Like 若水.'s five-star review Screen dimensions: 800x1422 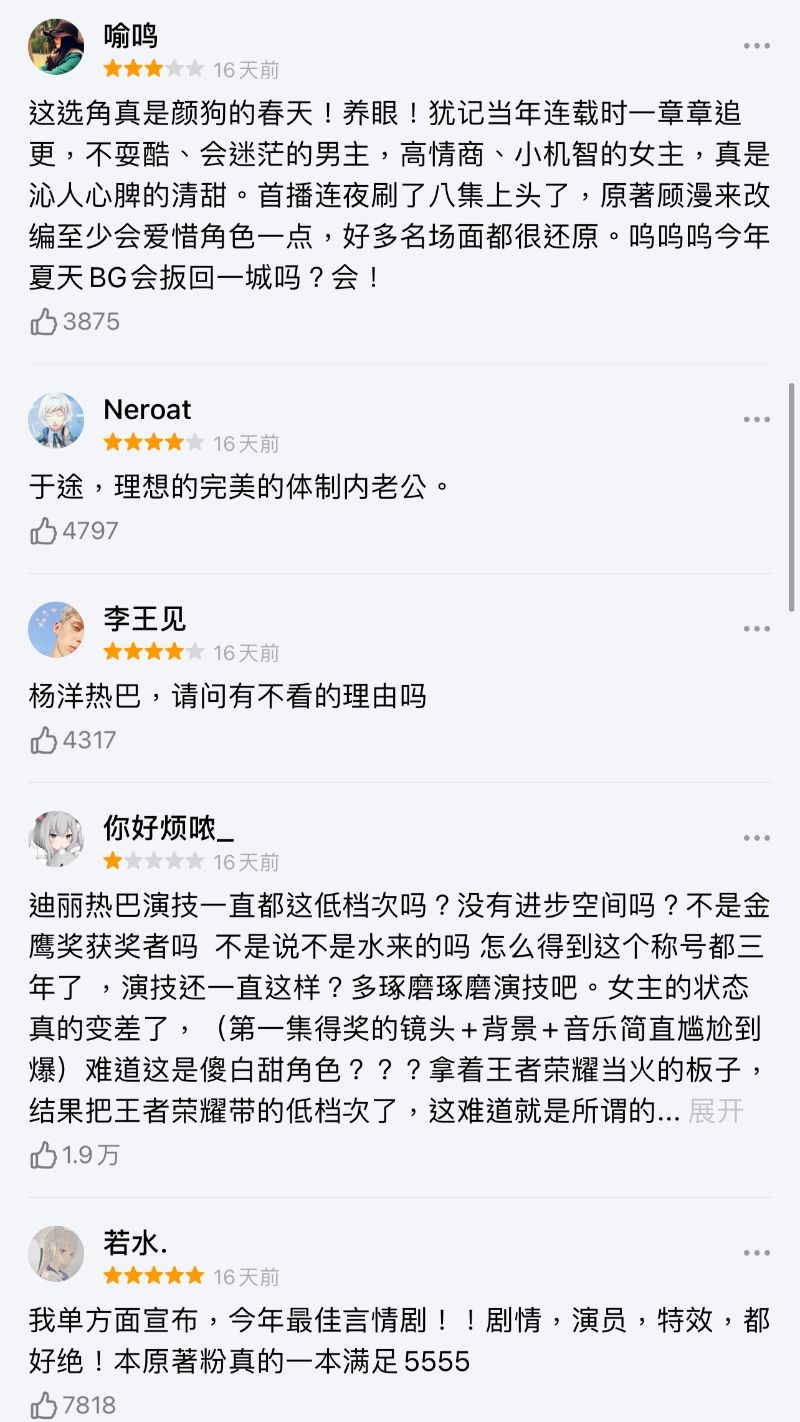point(44,1405)
